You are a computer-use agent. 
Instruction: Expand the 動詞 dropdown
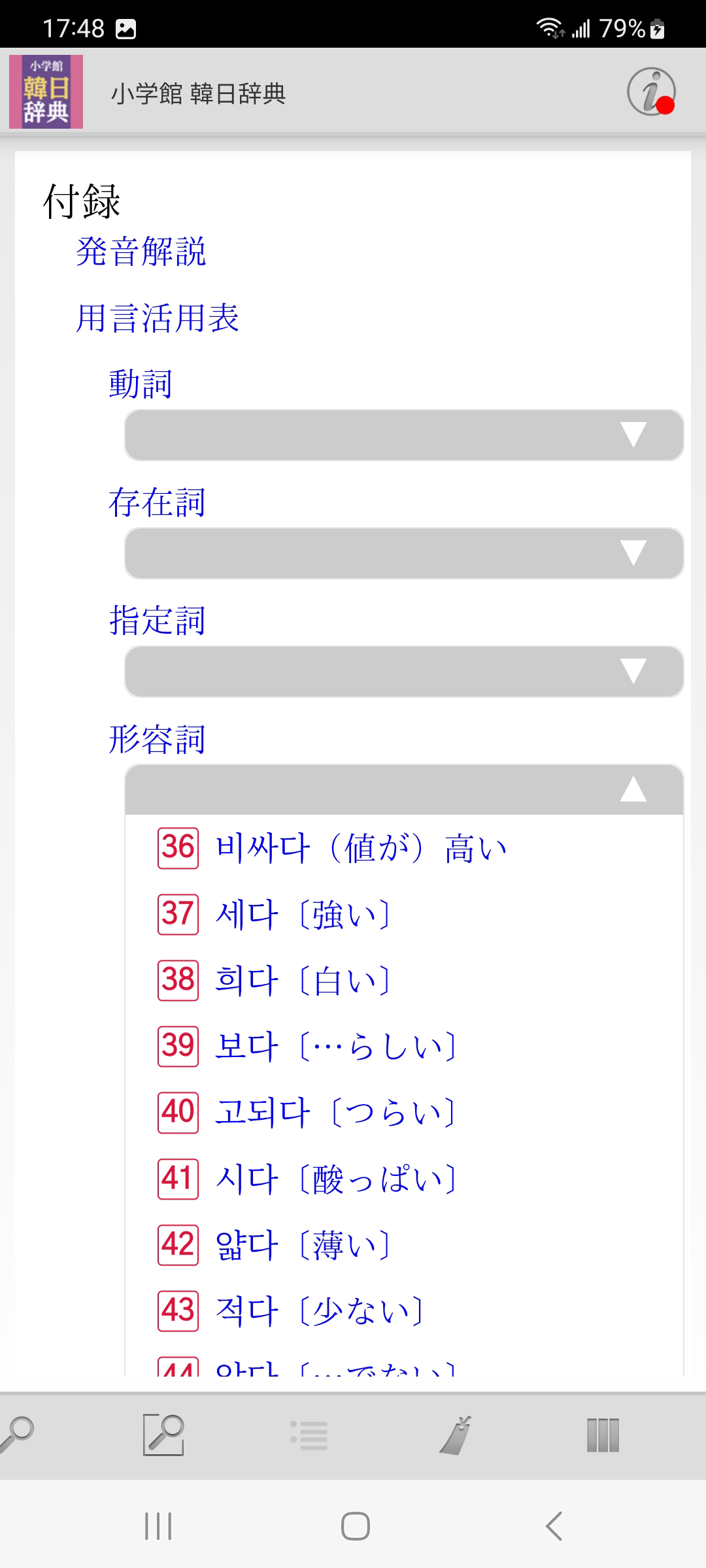click(404, 435)
